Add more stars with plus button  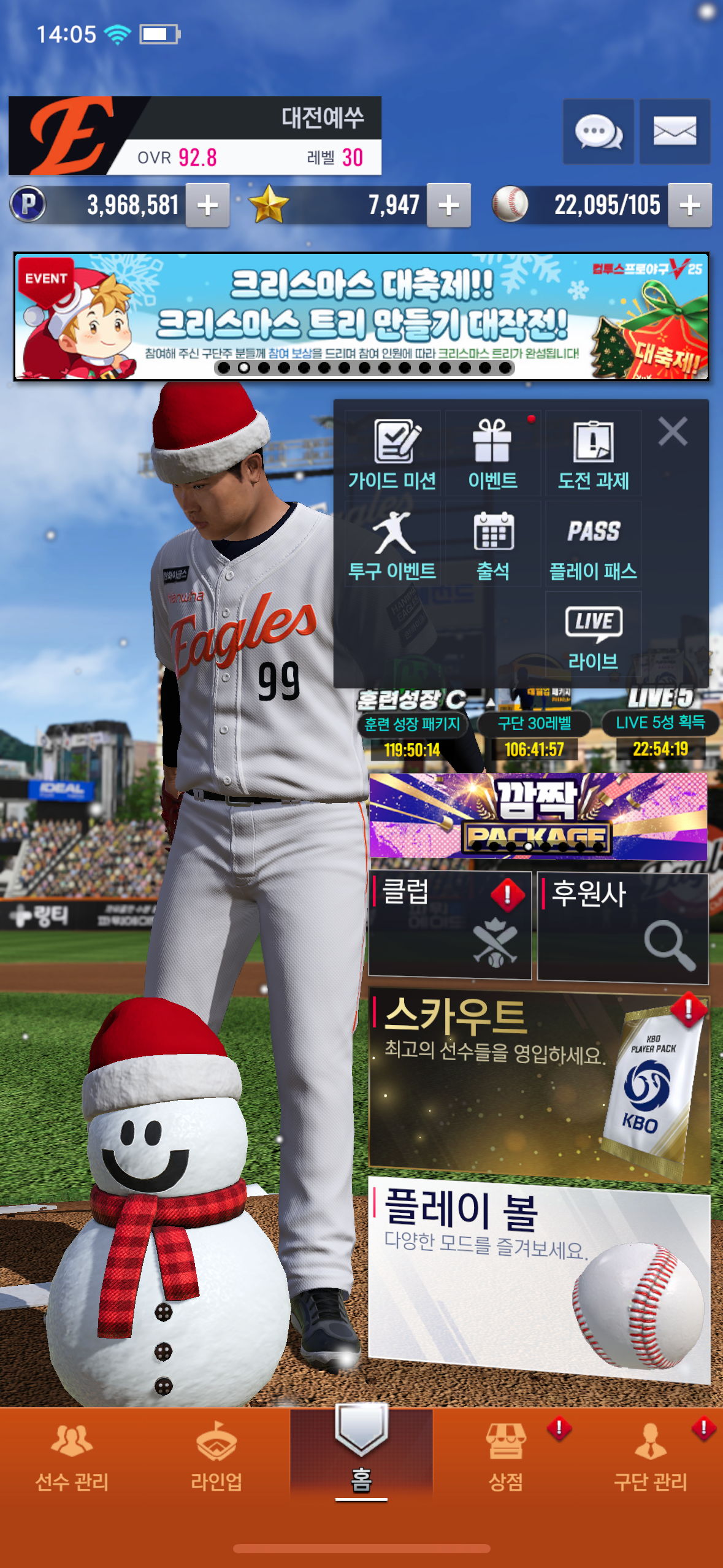point(448,206)
